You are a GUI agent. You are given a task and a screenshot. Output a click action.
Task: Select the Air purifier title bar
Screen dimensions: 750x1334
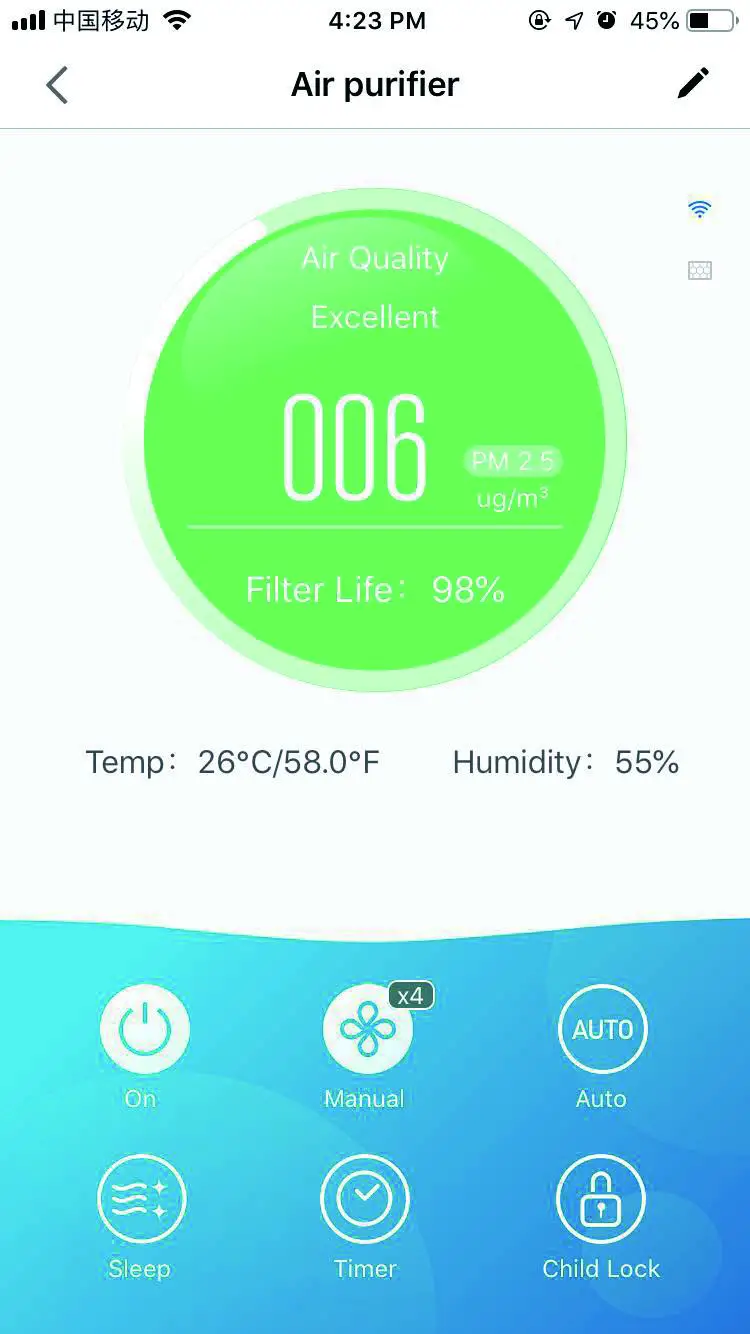[374, 85]
